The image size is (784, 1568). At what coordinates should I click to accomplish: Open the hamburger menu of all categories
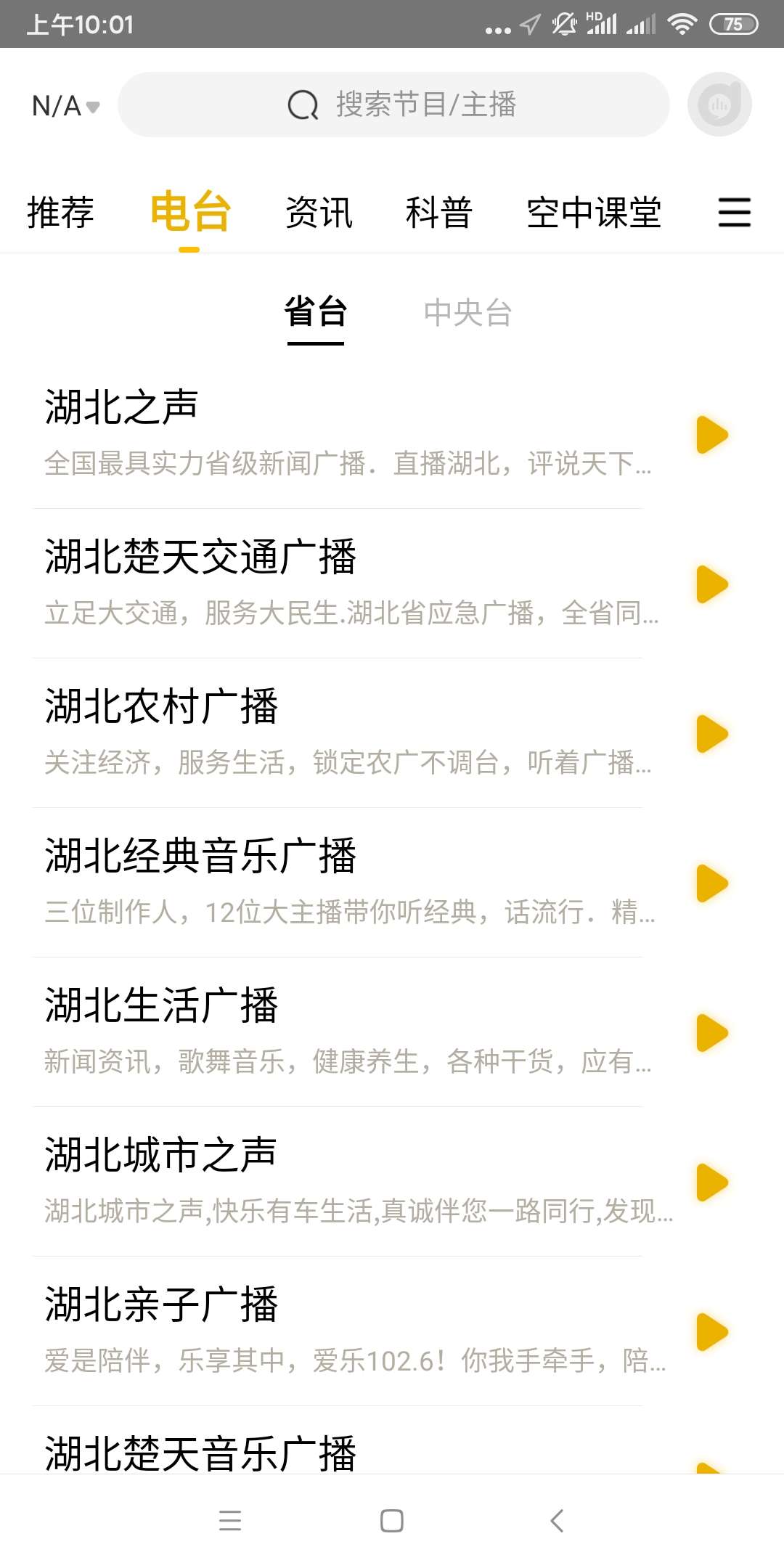[735, 213]
